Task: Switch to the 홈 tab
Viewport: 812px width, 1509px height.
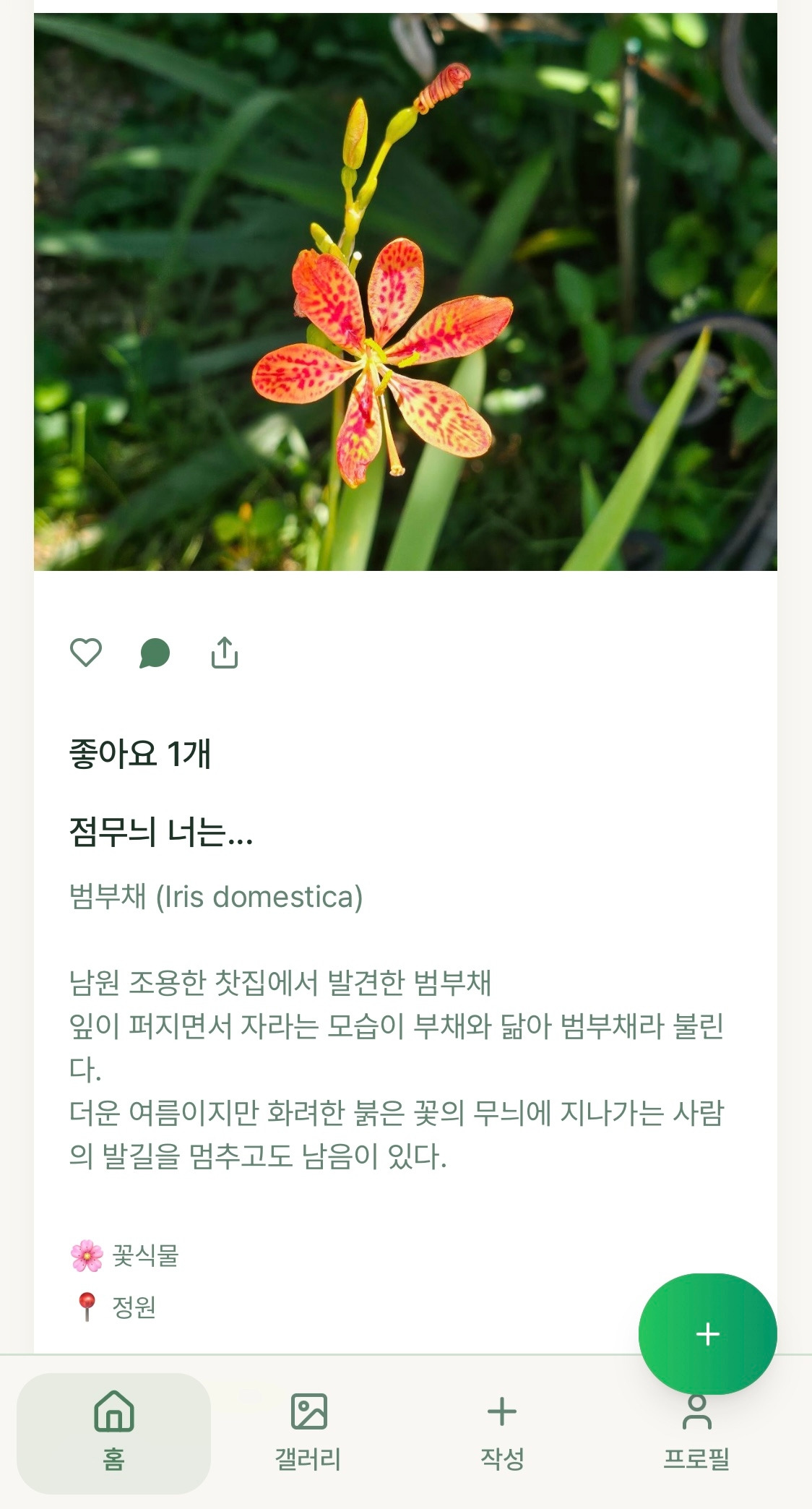Action: coord(114,1432)
